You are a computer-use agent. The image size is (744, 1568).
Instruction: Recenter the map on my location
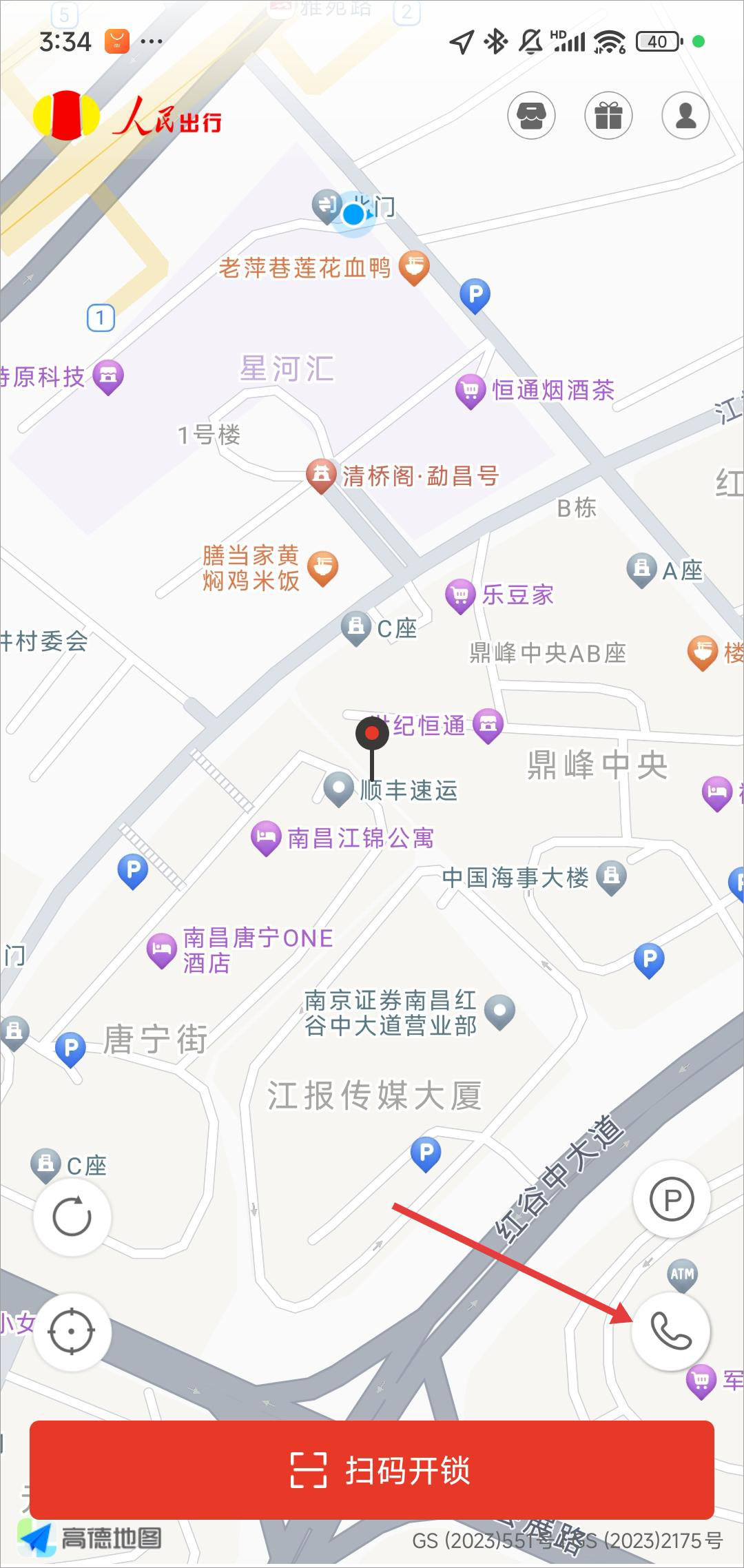click(72, 1330)
